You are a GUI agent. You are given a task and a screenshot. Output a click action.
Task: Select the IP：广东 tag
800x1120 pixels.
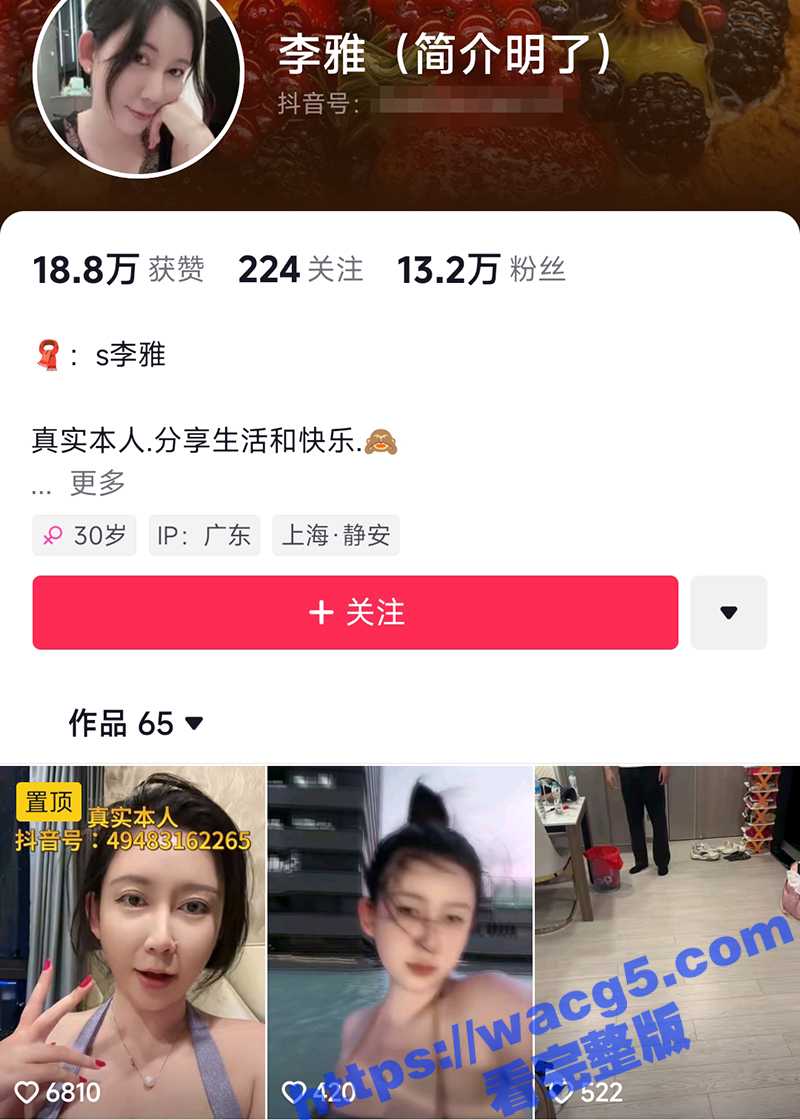tap(202, 535)
